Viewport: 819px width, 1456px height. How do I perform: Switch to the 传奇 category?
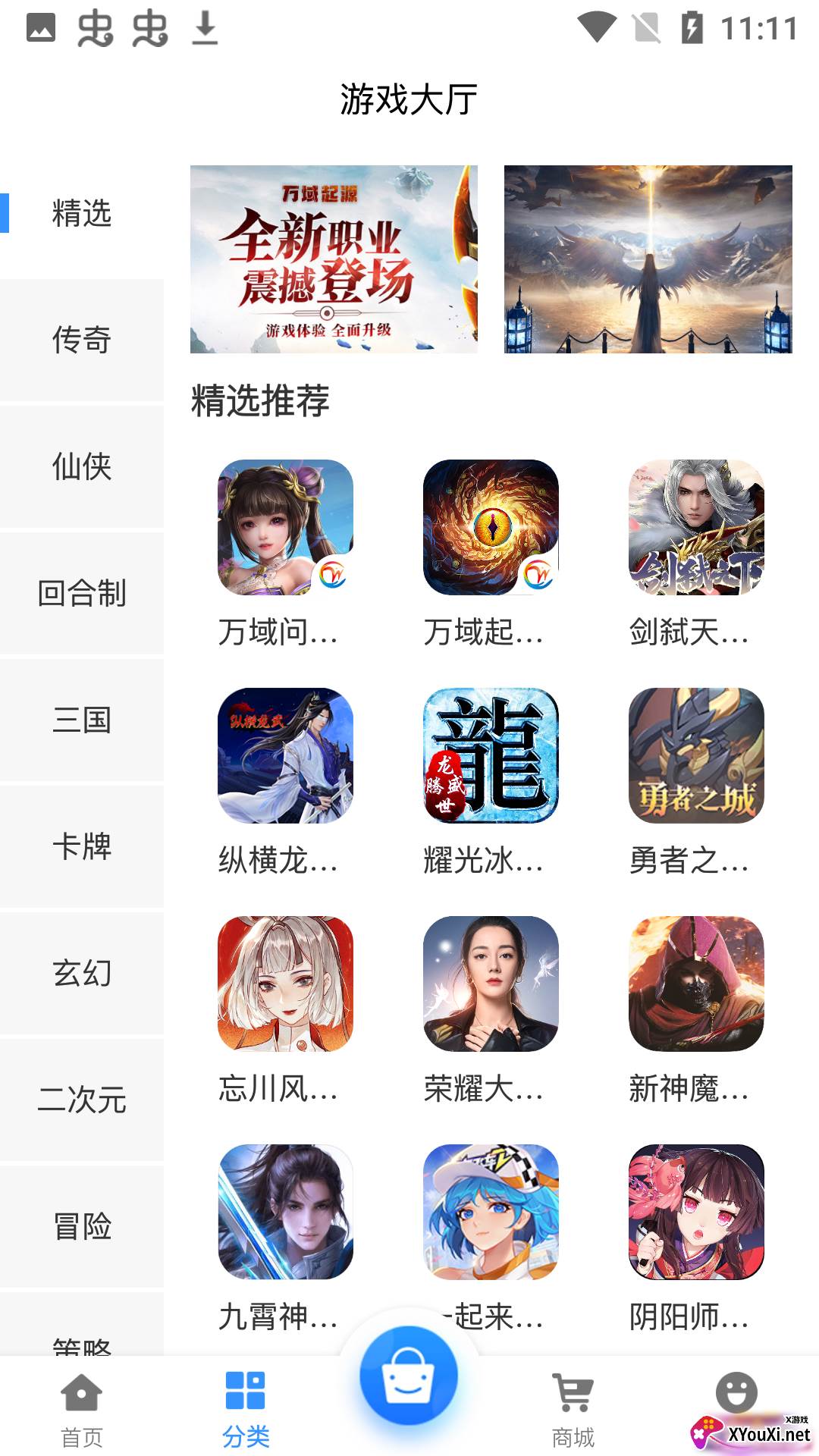coord(82,340)
